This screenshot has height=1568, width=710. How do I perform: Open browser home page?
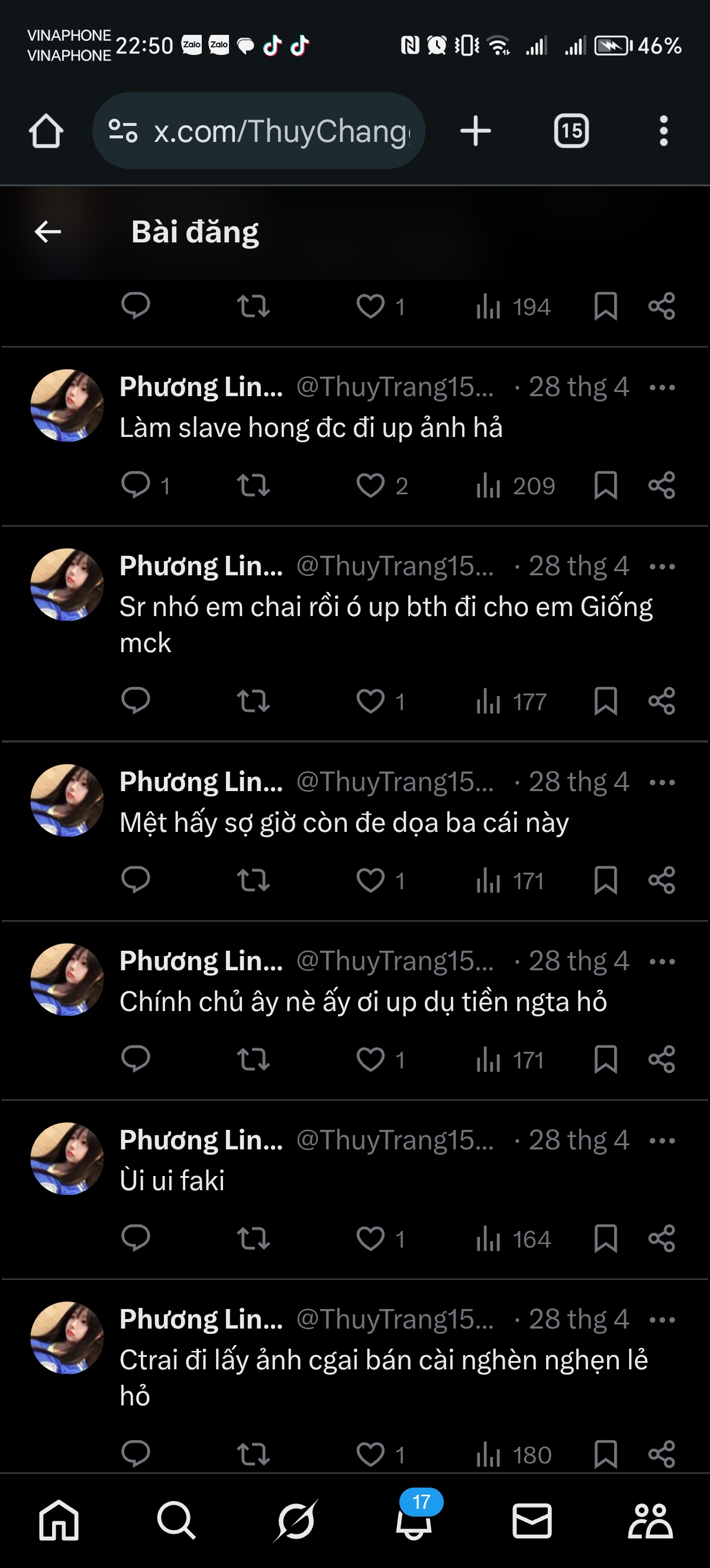[46, 131]
